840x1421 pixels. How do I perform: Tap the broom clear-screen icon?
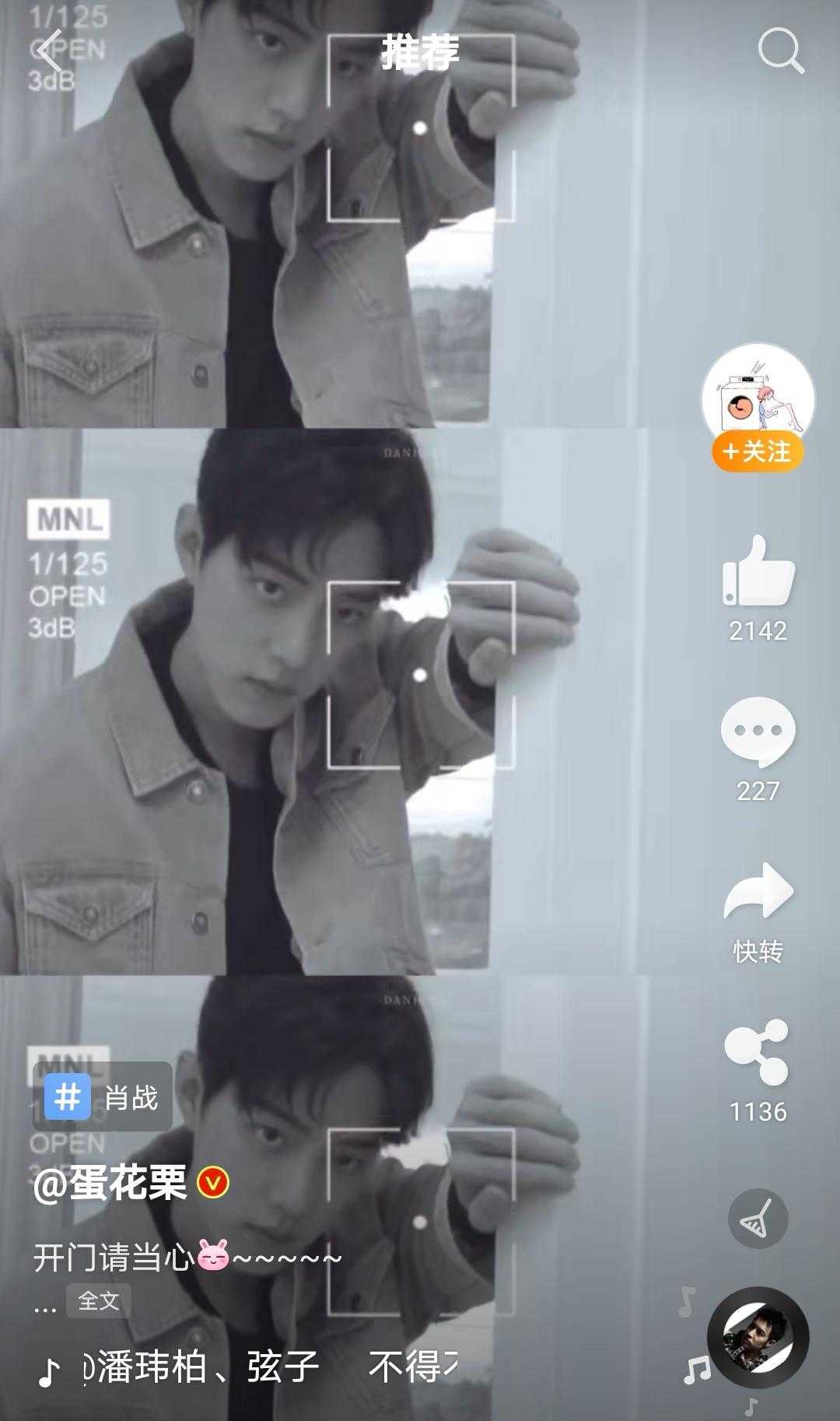[x=758, y=1219]
